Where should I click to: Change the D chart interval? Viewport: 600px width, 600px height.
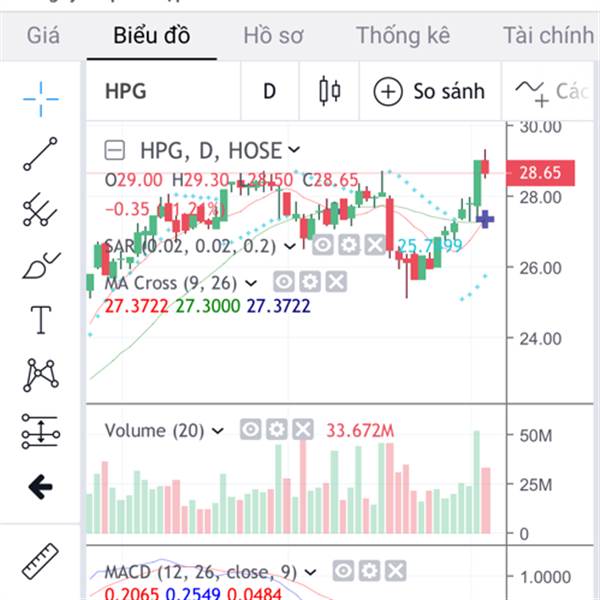point(270,91)
